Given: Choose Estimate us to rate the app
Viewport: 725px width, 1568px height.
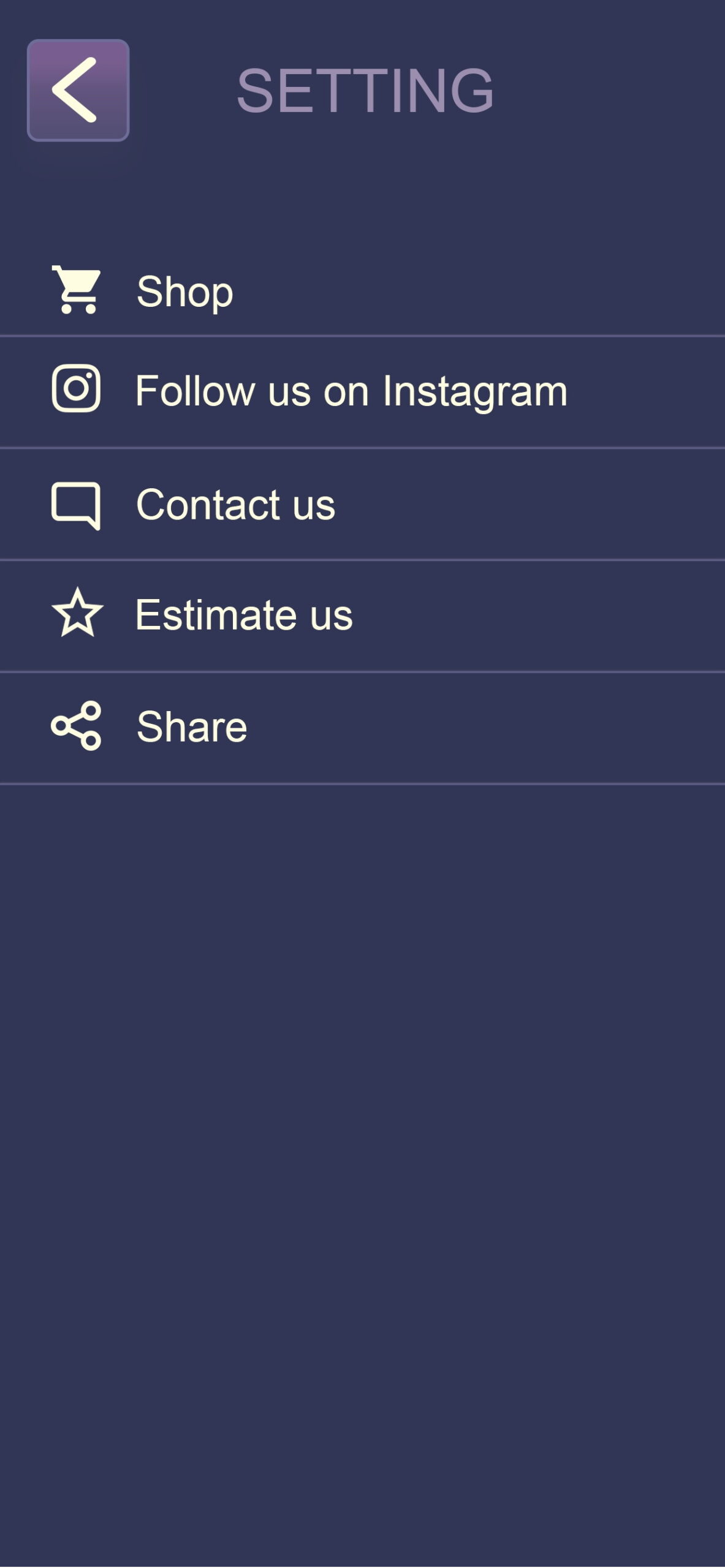Looking at the screenshot, I should (x=243, y=614).
